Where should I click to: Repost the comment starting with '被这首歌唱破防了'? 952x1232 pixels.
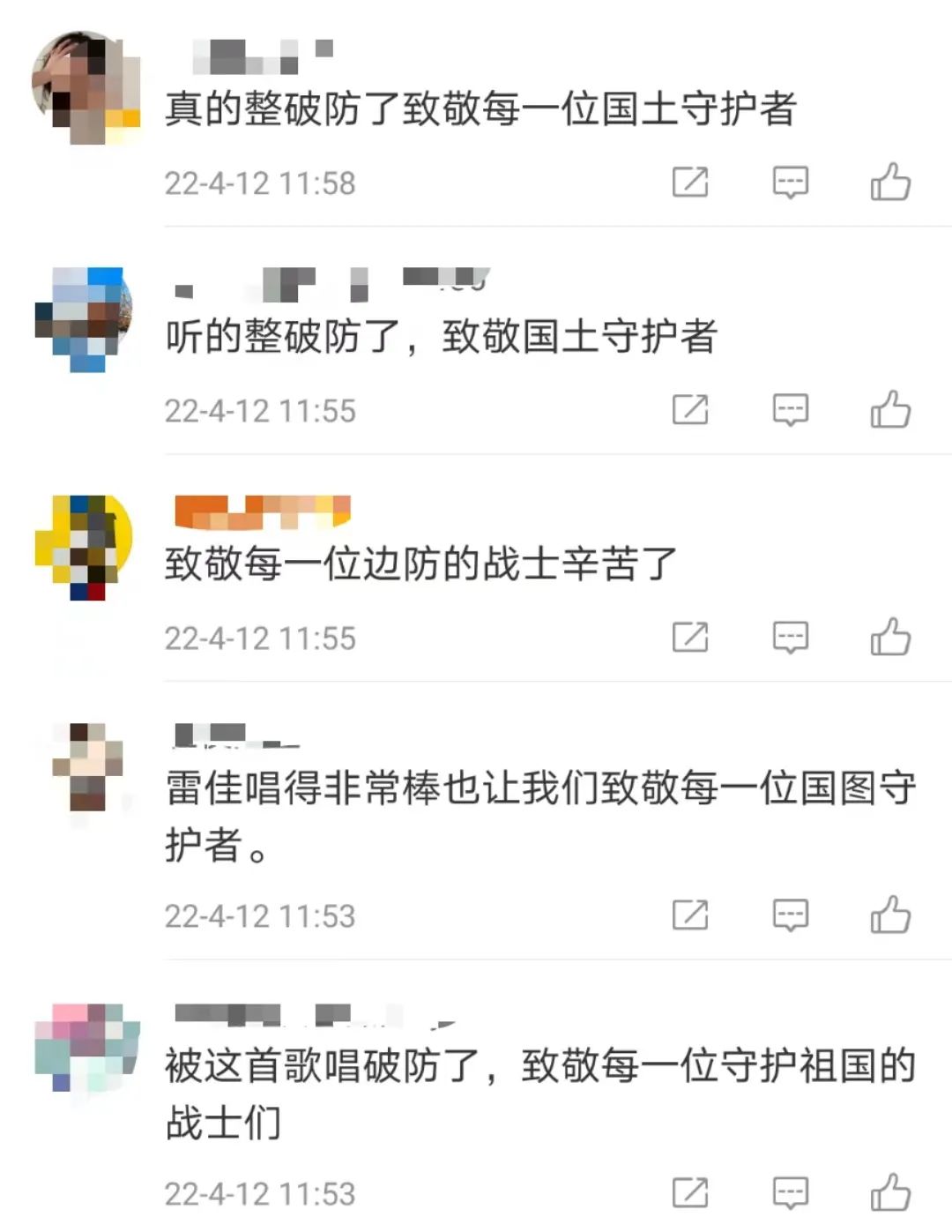(690, 1192)
